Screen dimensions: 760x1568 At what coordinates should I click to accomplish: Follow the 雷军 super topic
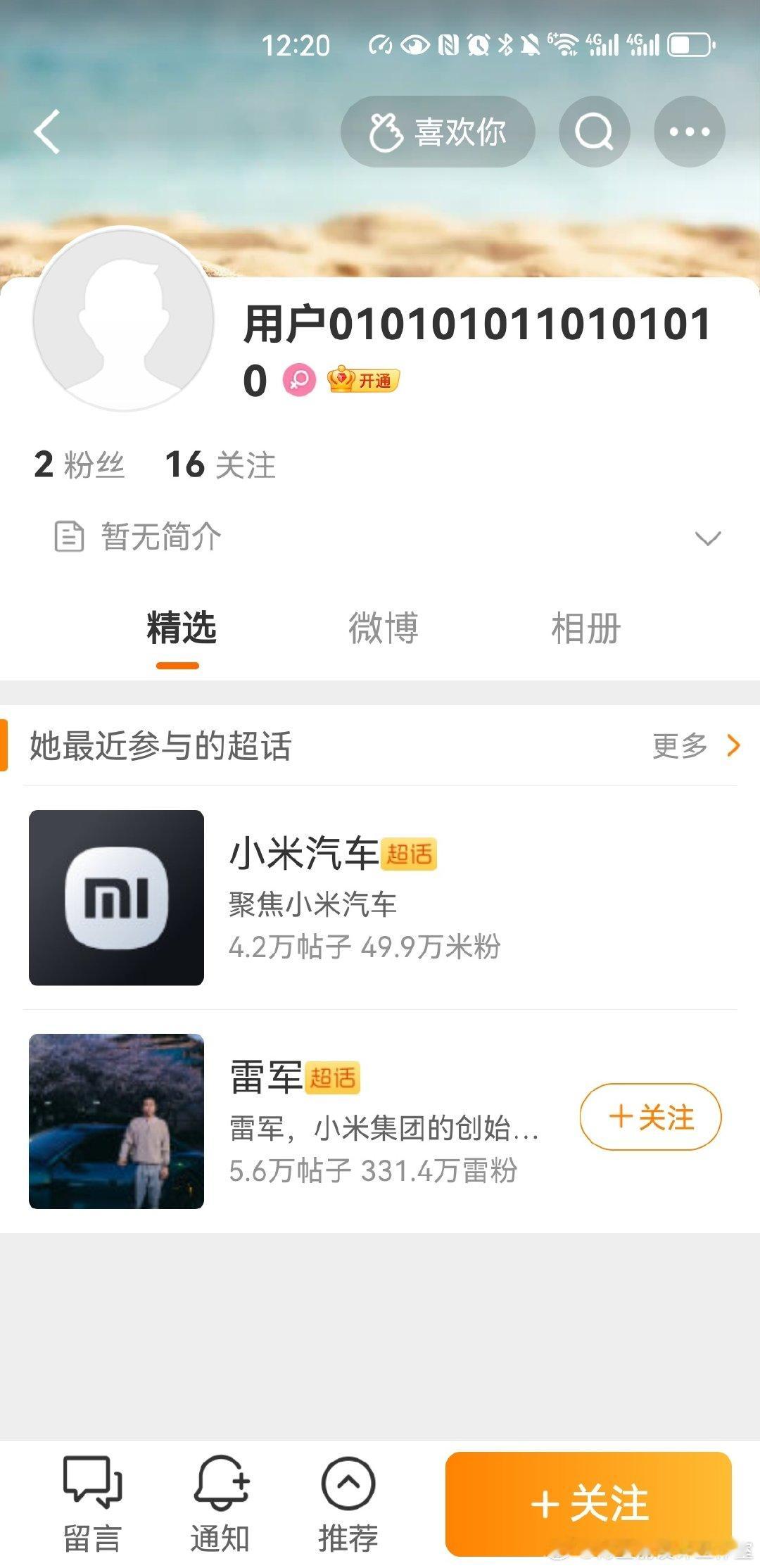[651, 1117]
